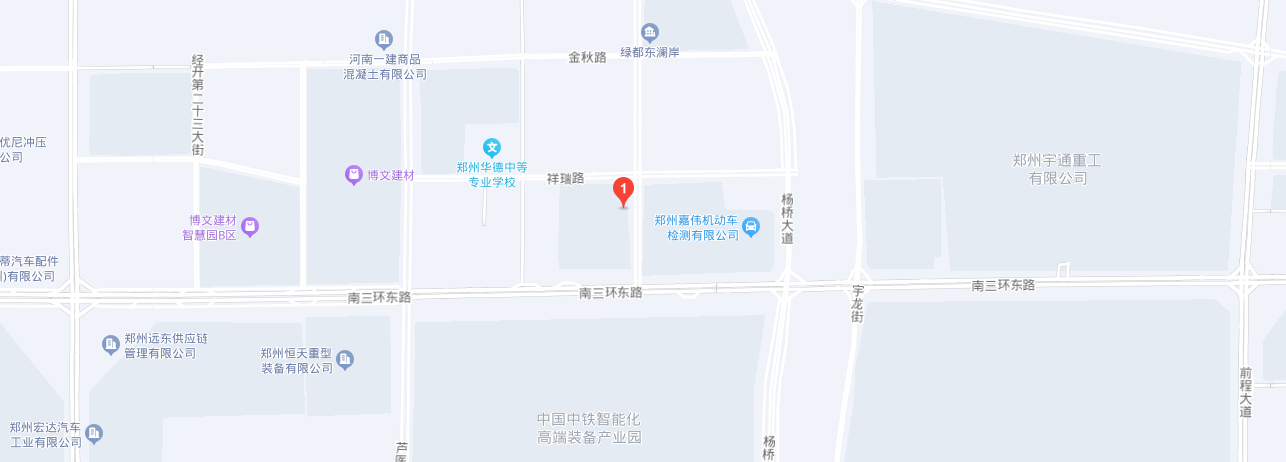Viewport: 1286px width, 462px height.
Task: Tap the red marker numbered 1
Action: point(623,189)
